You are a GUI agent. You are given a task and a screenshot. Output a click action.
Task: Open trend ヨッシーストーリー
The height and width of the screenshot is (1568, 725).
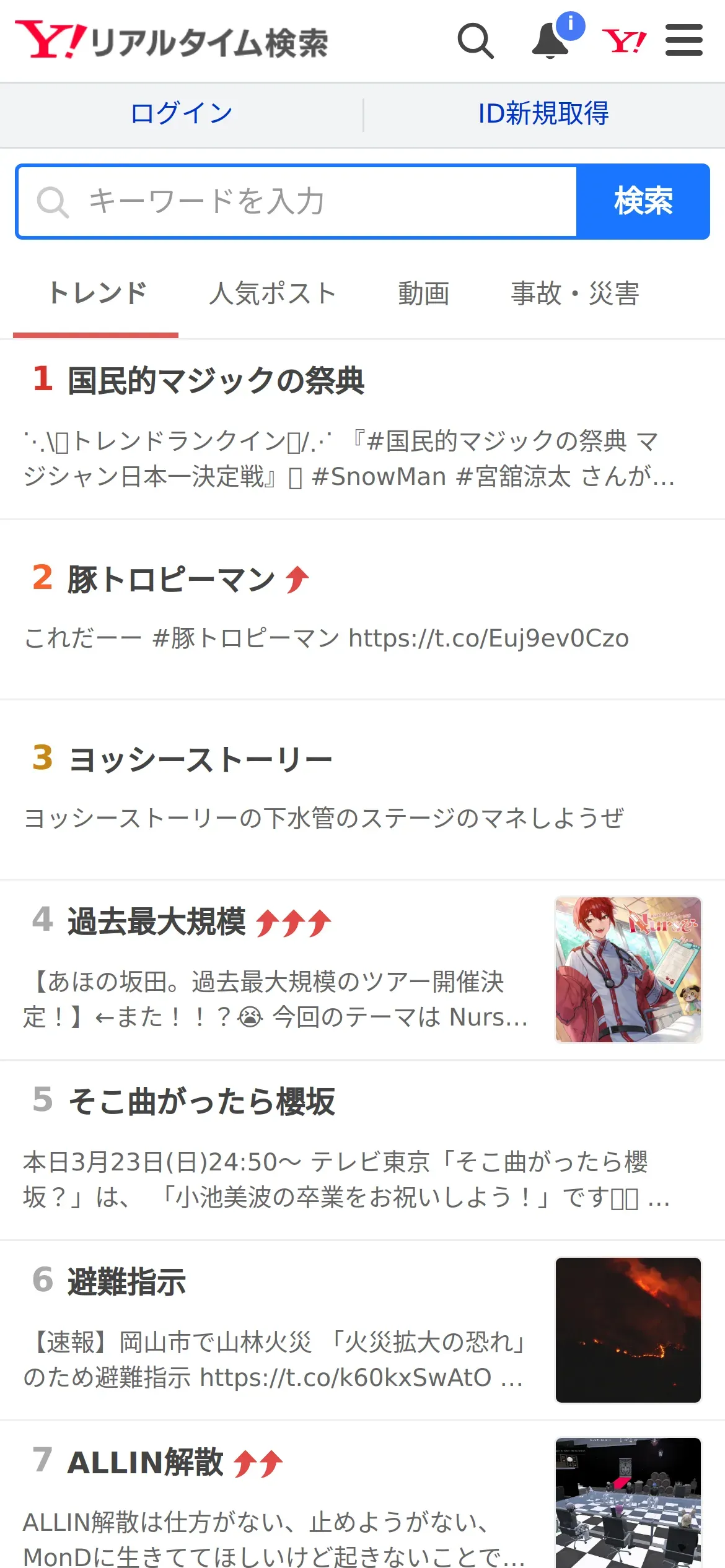pyautogui.click(x=362, y=790)
